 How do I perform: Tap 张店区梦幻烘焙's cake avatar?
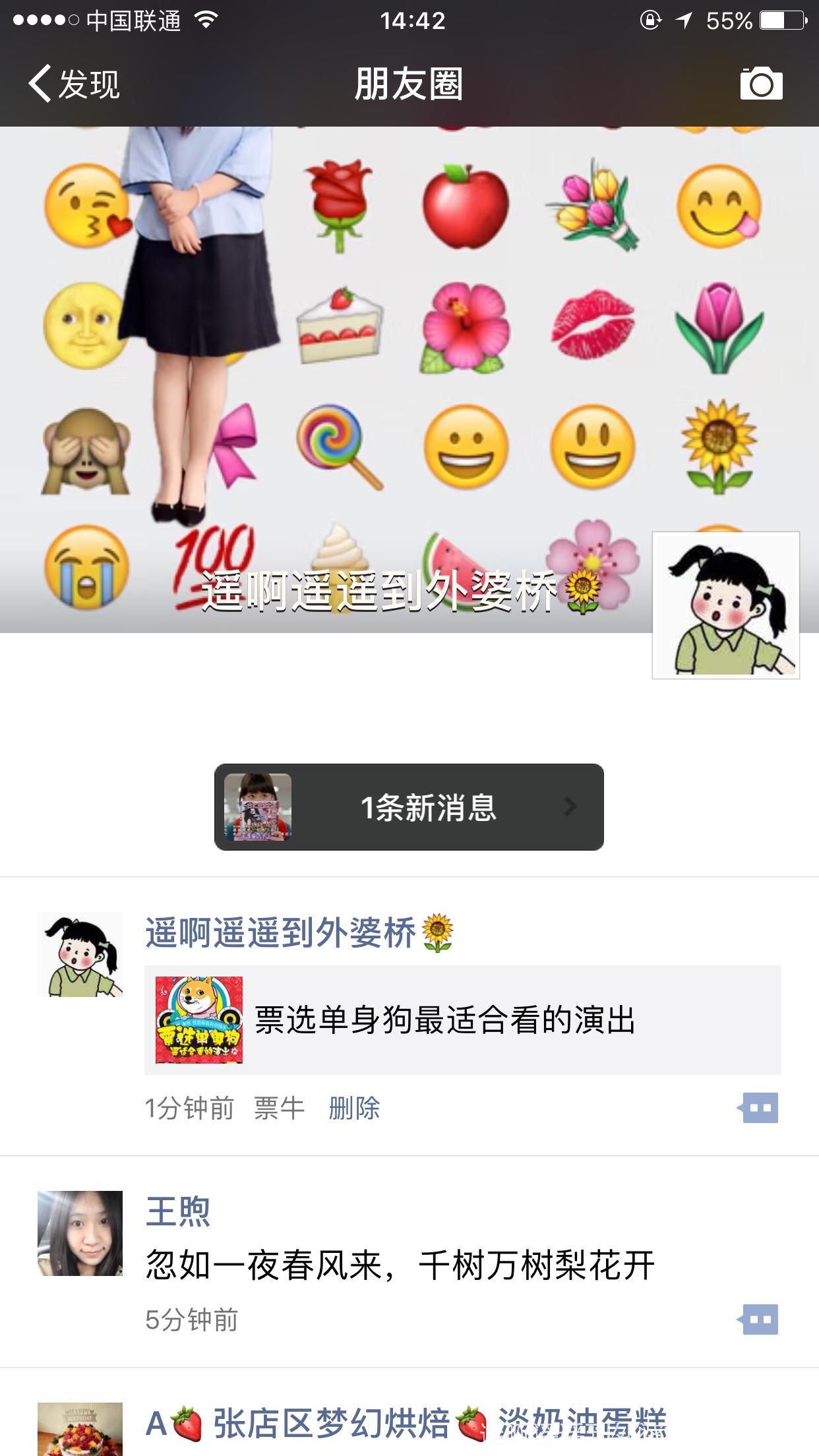coord(80,1430)
